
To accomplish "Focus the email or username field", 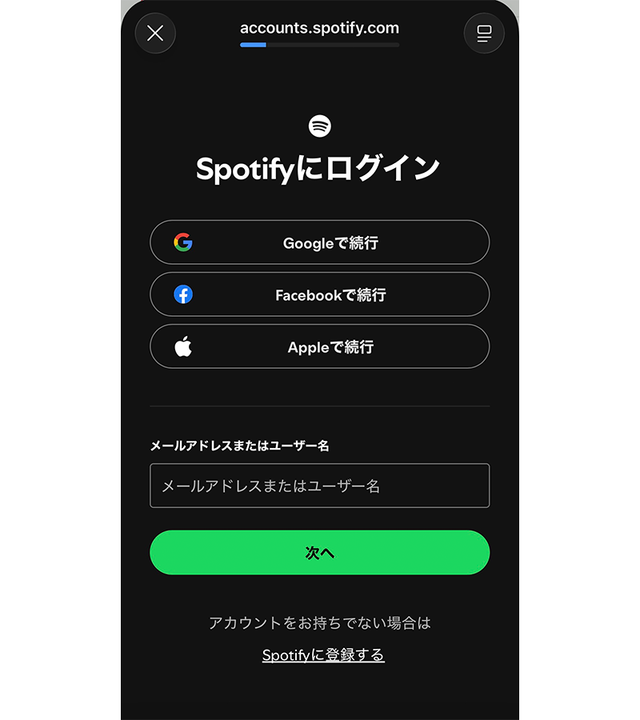I will [x=320, y=486].
